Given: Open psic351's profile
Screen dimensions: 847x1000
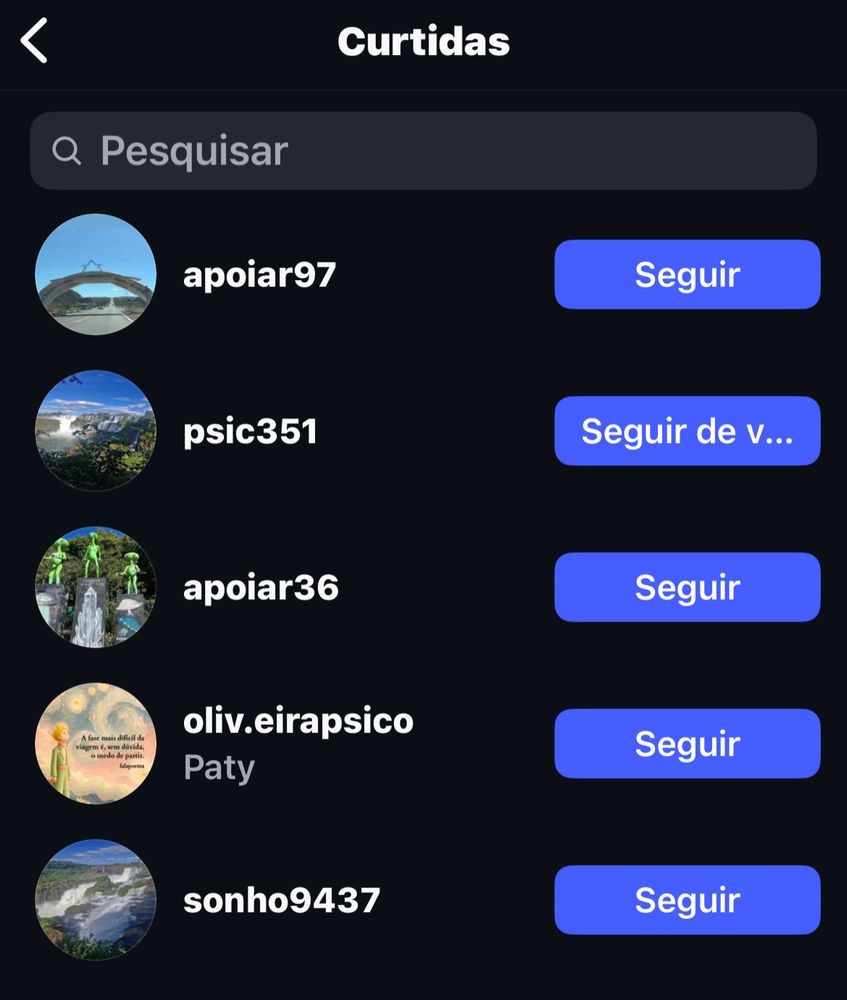Looking at the screenshot, I should point(250,431).
